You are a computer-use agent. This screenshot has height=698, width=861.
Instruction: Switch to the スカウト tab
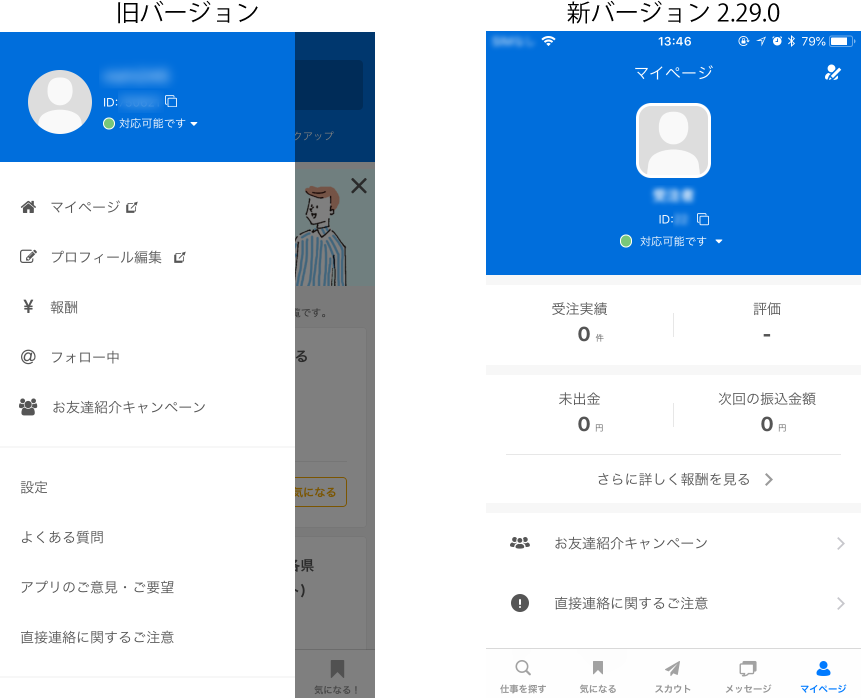(673, 676)
